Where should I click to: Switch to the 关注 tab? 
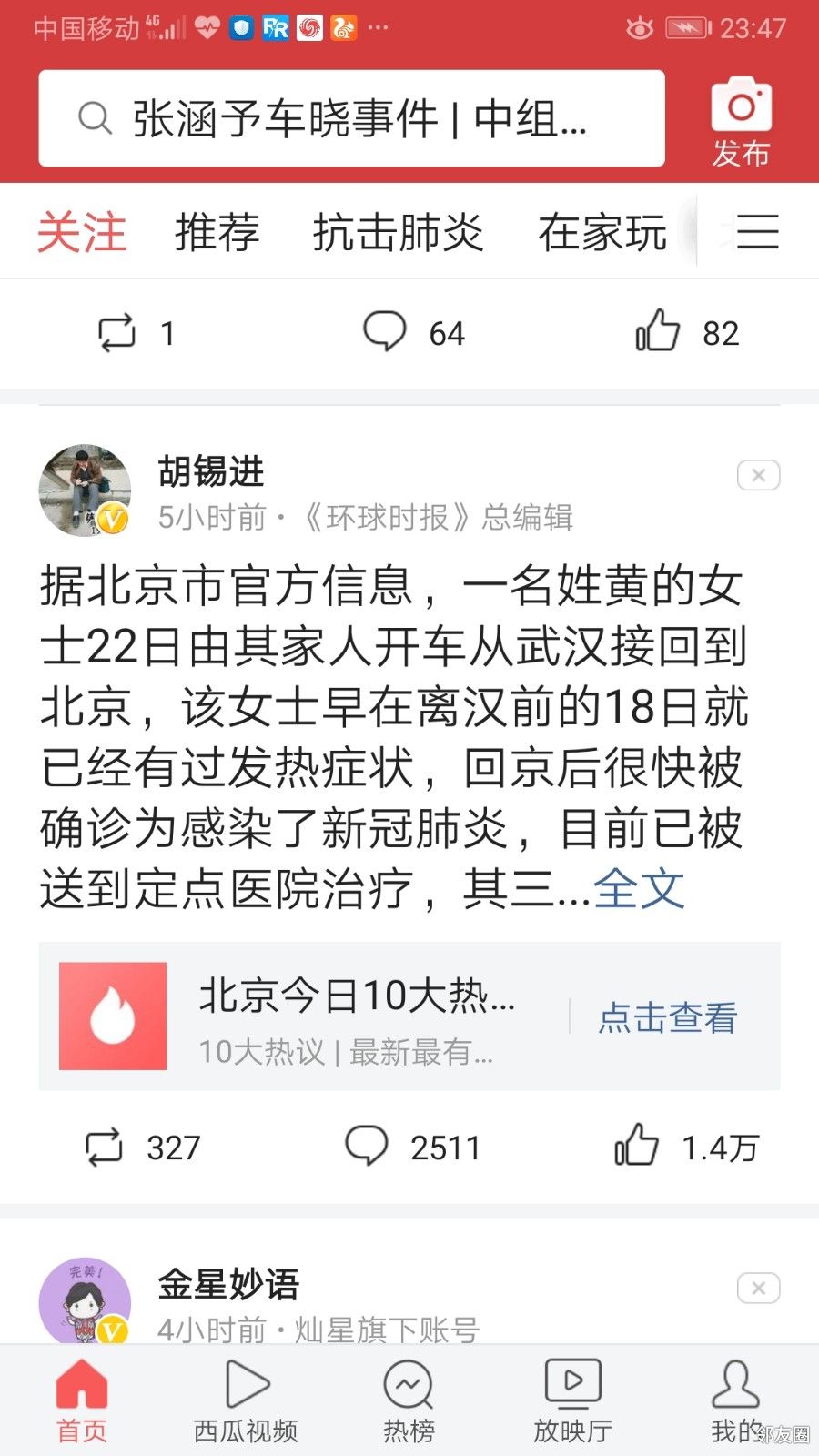81,232
